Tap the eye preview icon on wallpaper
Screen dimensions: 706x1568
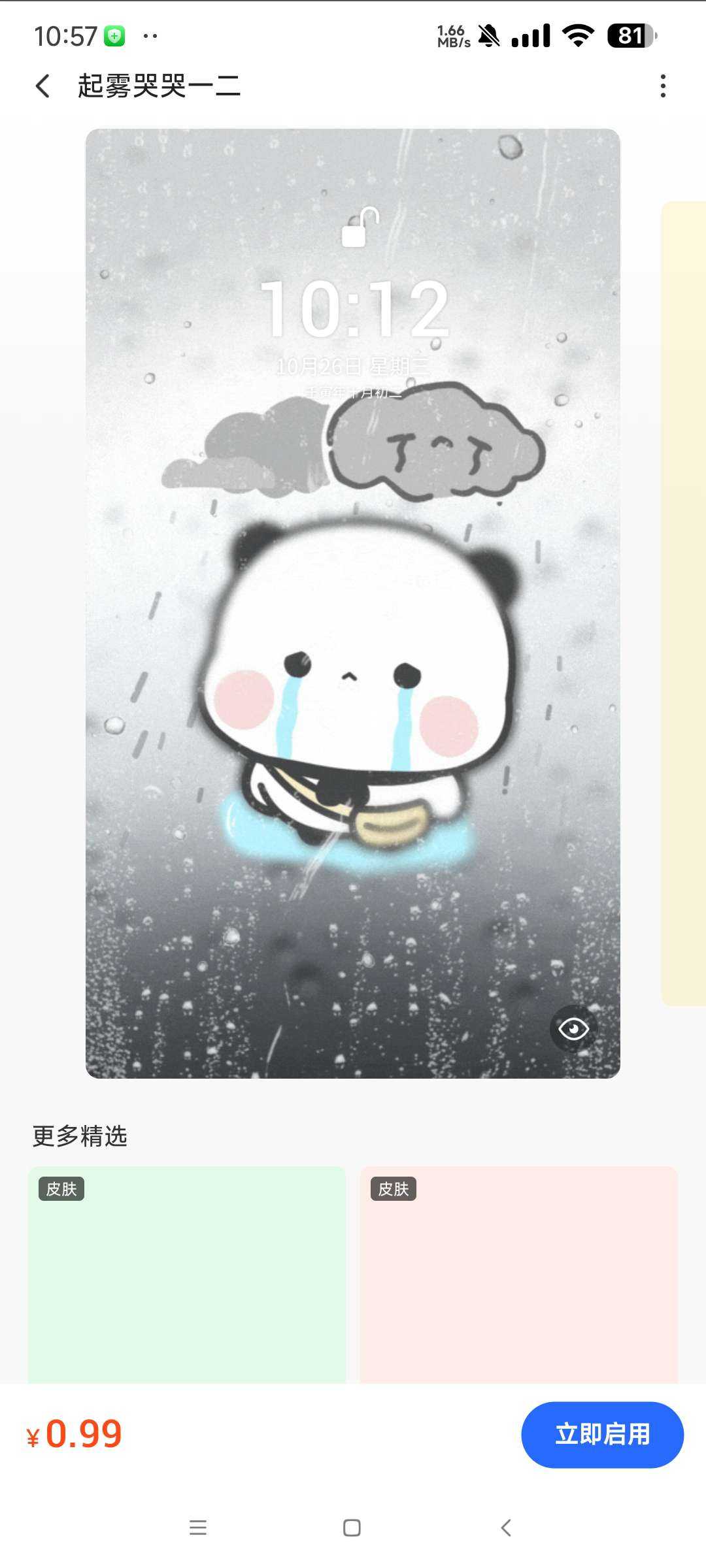click(x=573, y=1029)
